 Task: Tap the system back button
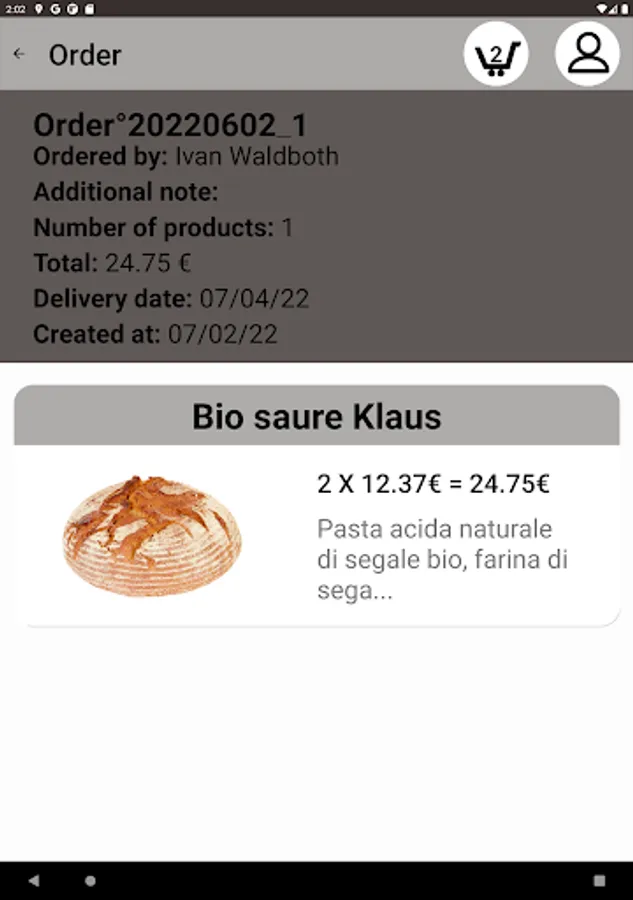(34, 881)
